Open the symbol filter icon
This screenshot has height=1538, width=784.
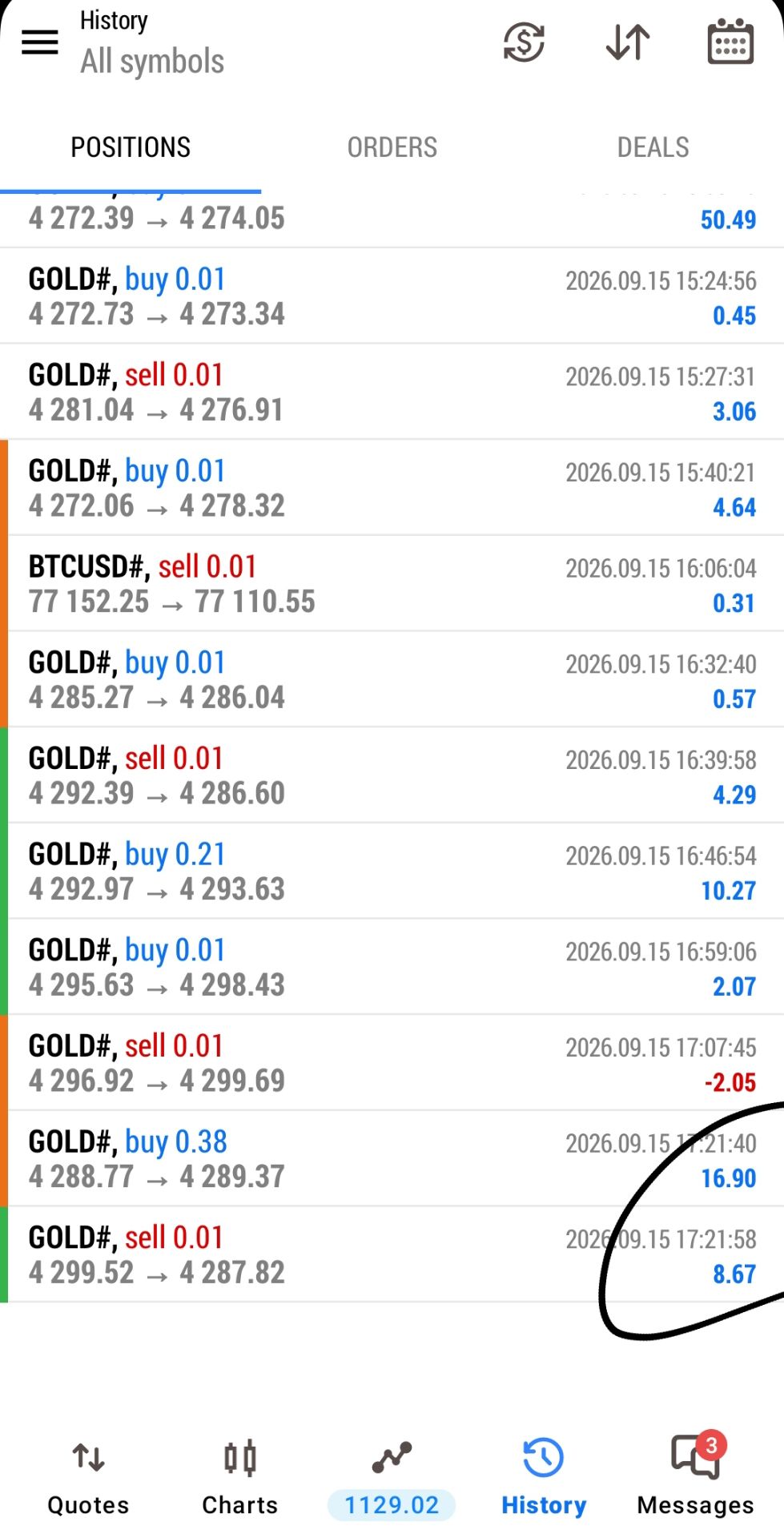tap(524, 42)
